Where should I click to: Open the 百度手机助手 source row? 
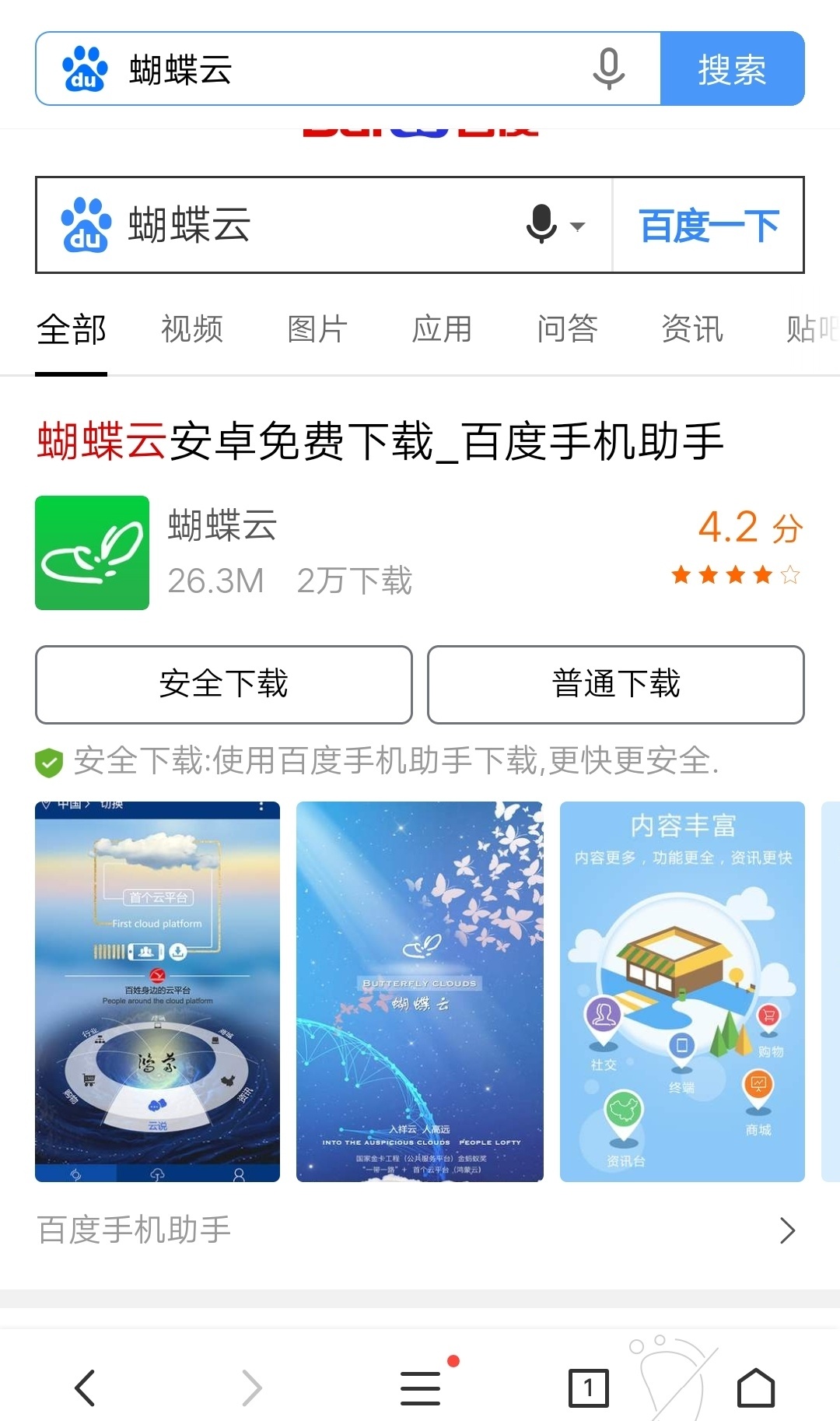coord(418,1230)
